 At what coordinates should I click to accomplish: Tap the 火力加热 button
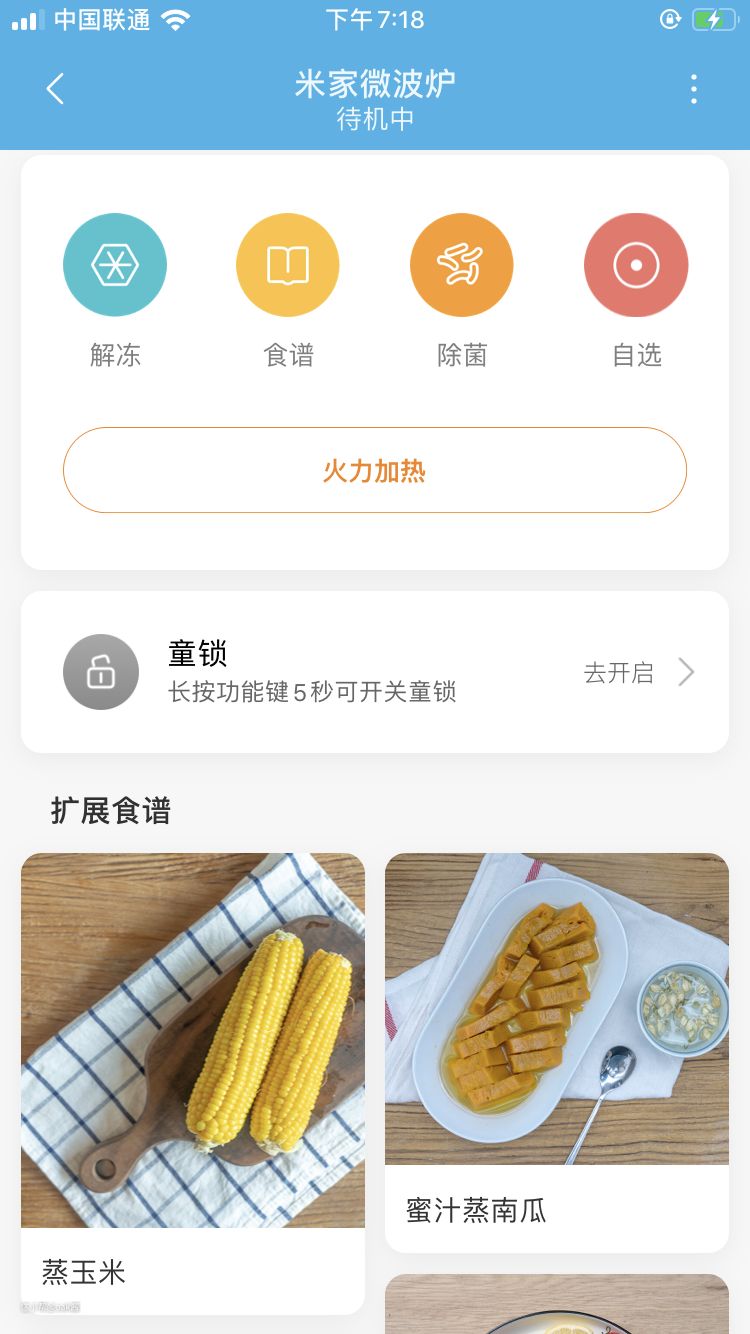point(375,470)
